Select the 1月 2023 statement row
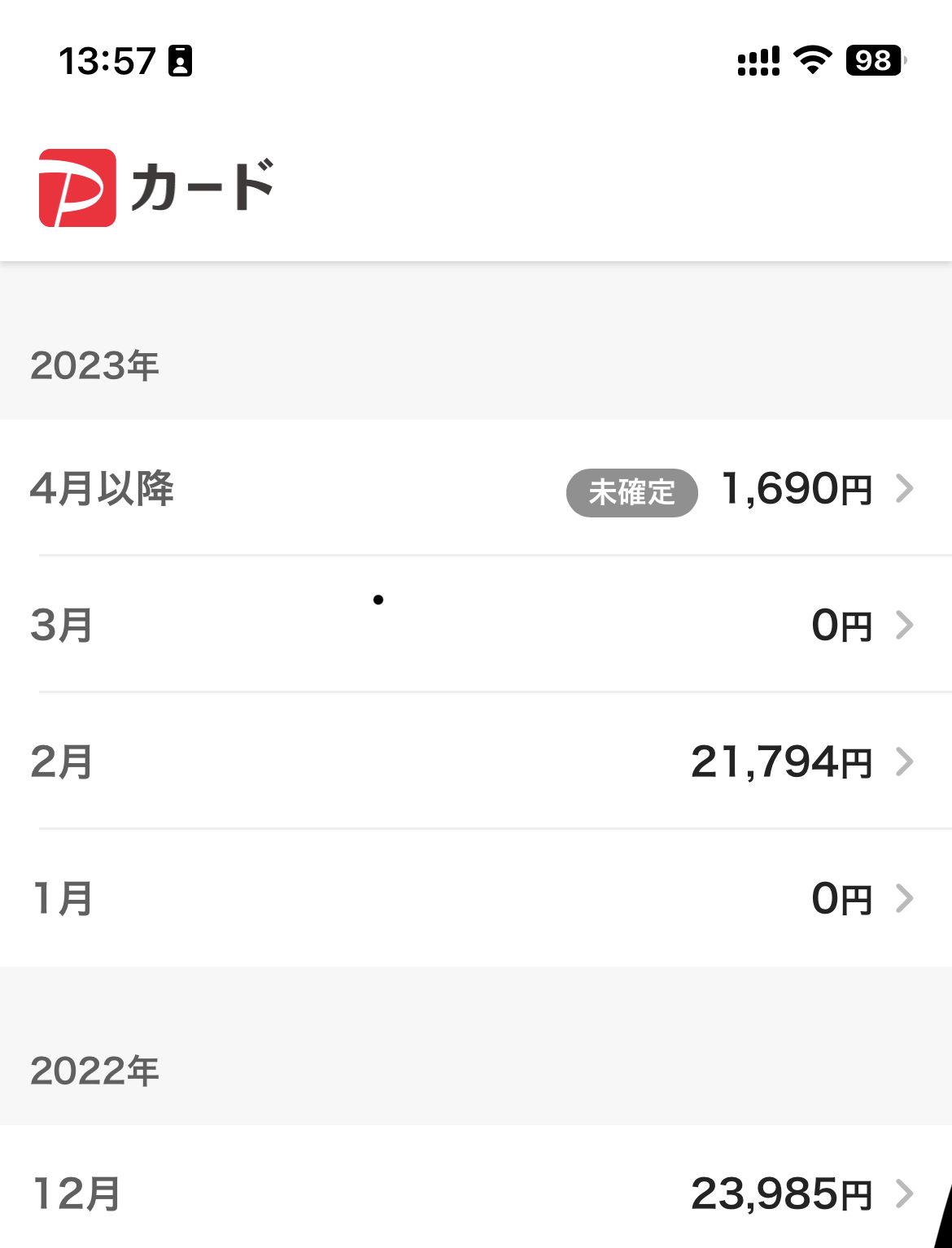Screen dimensions: 952x1248 point(475,898)
